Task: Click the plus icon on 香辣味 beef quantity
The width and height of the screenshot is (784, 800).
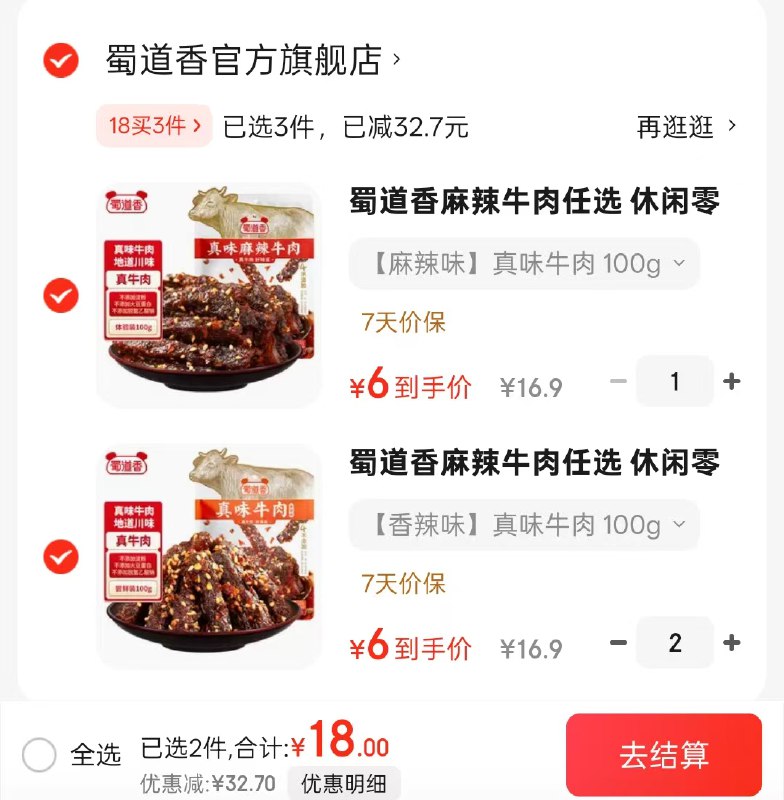Action: 732,643
